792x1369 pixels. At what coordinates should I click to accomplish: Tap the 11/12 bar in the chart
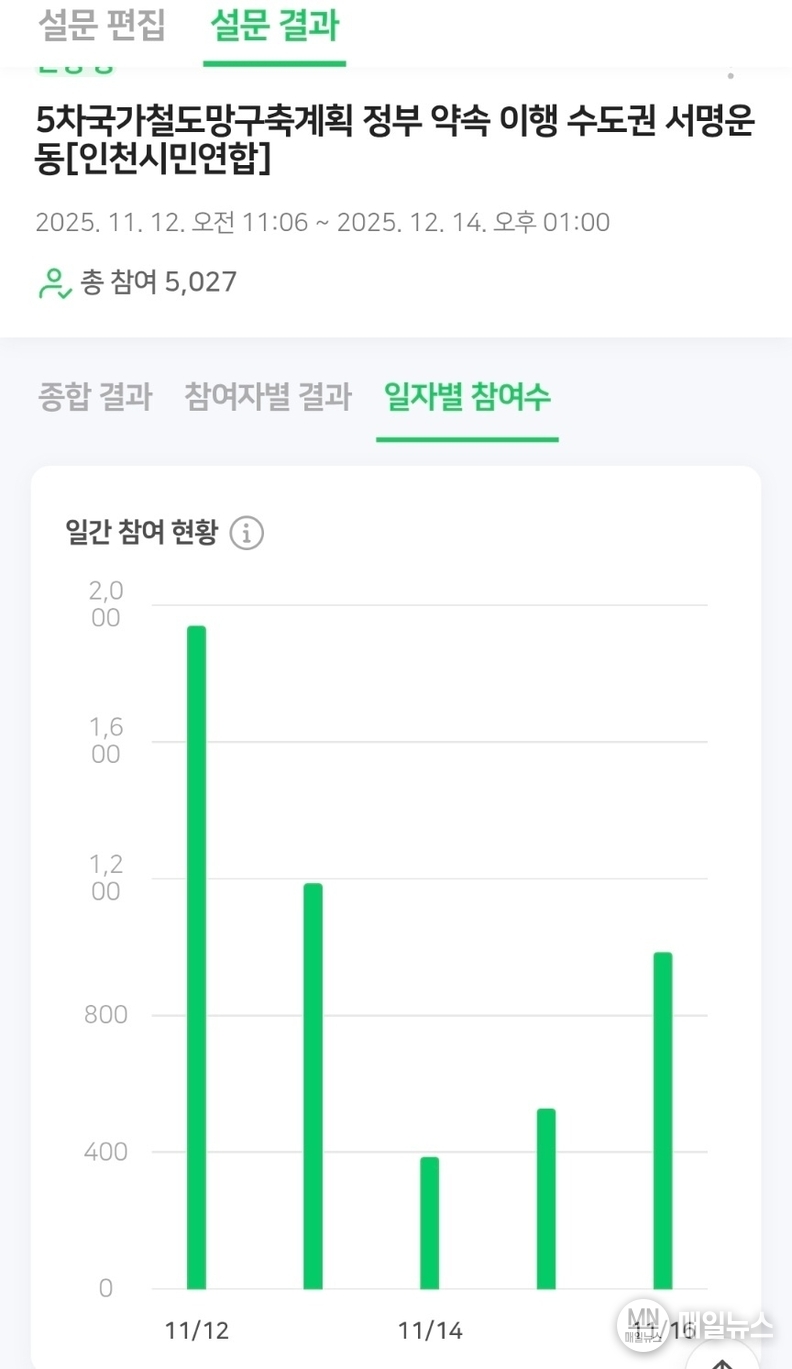coord(197,956)
